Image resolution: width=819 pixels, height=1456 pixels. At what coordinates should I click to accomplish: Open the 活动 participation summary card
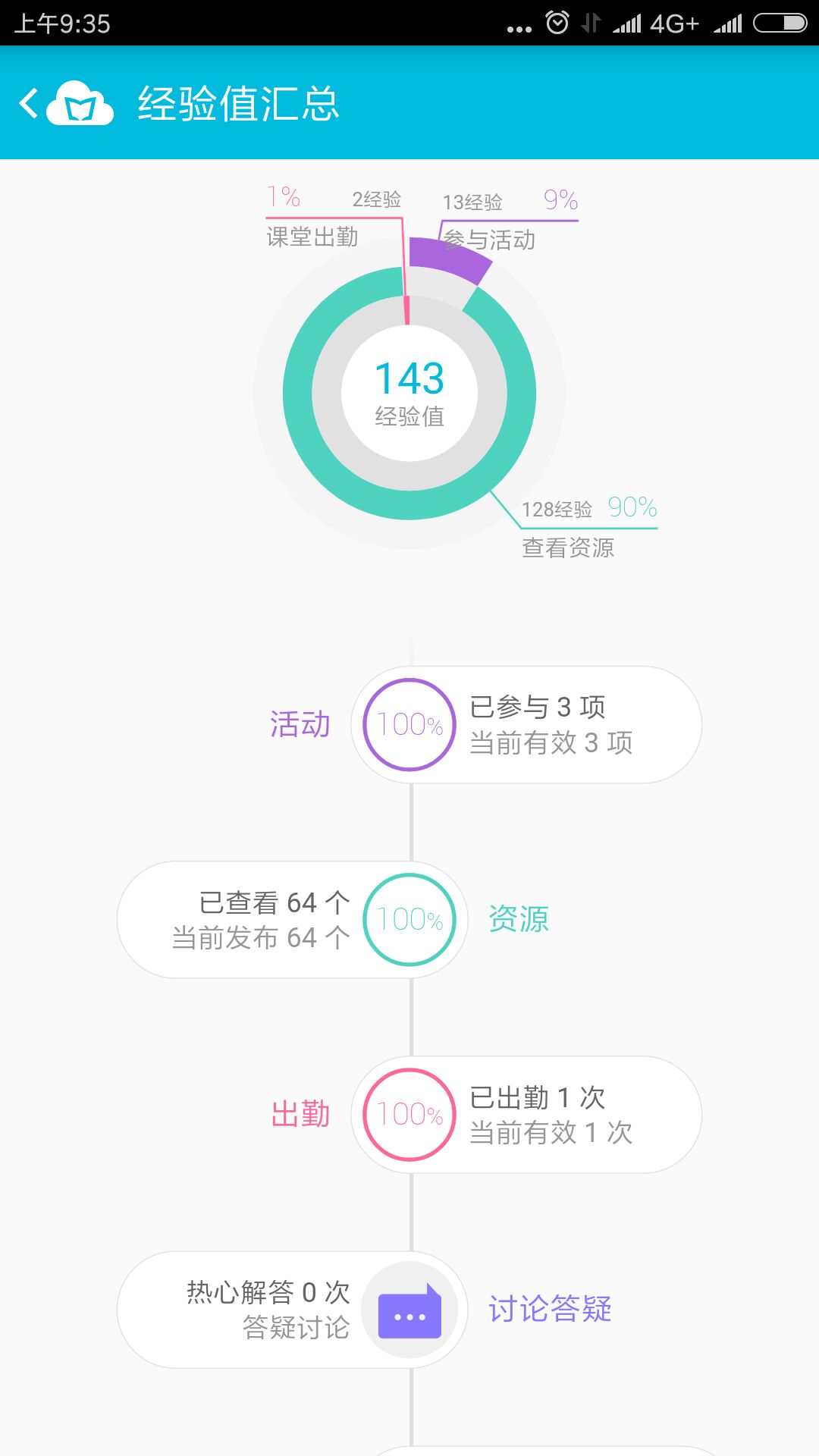click(526, 724)
